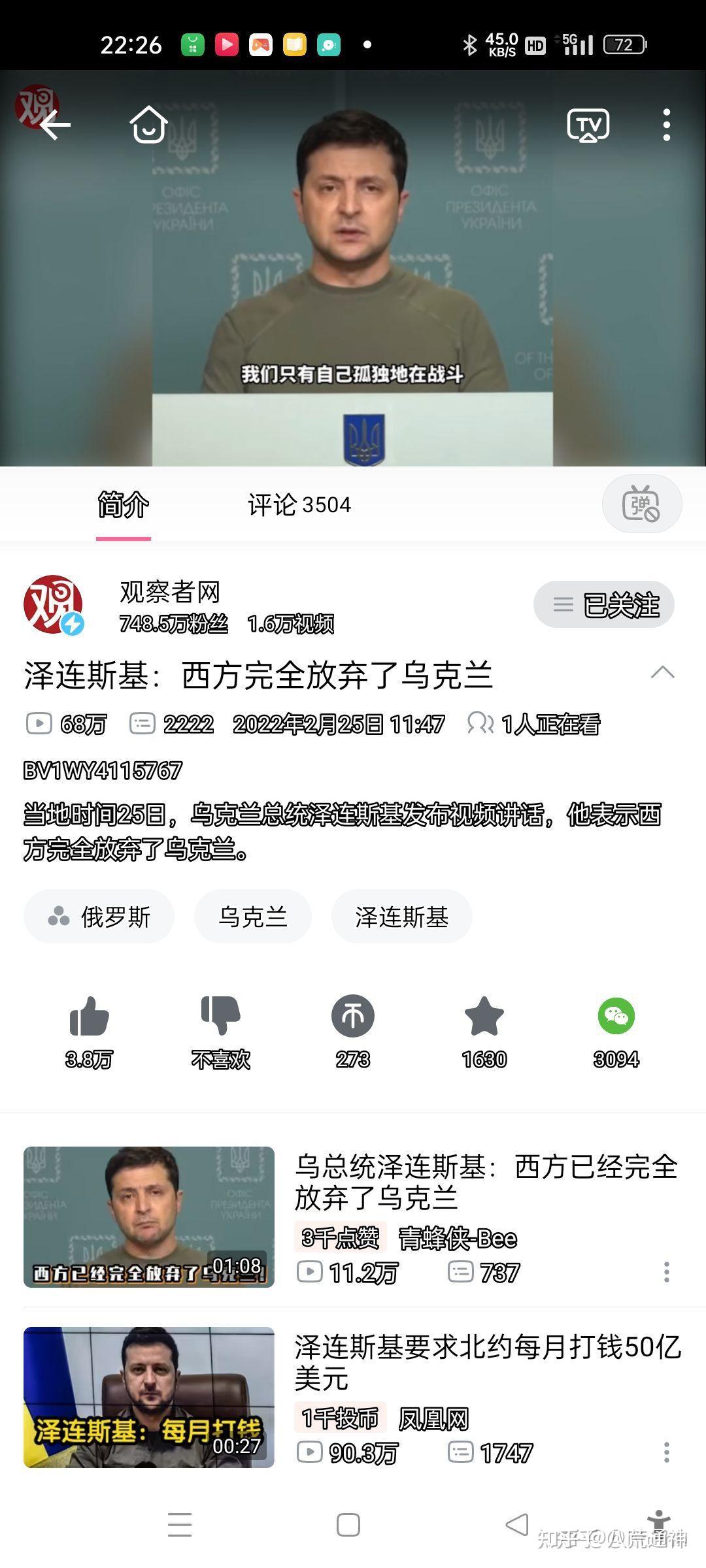Viewport: 706px width, 1568px height.
Task: Like the video with thumbs up
Action: tap(89, 1017)
